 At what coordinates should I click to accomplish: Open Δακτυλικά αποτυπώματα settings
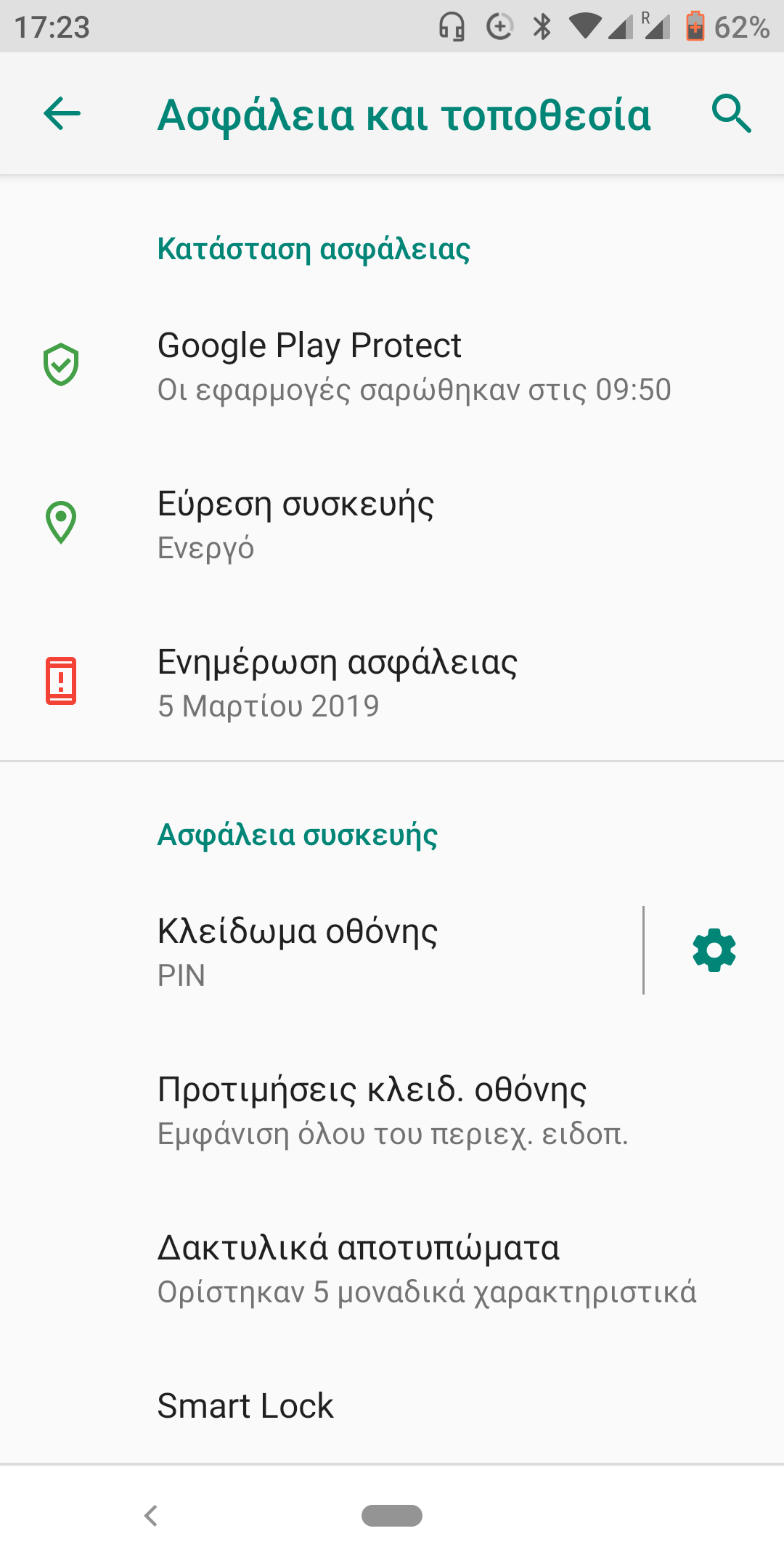pyautogui.click(x=392, y=1267)
